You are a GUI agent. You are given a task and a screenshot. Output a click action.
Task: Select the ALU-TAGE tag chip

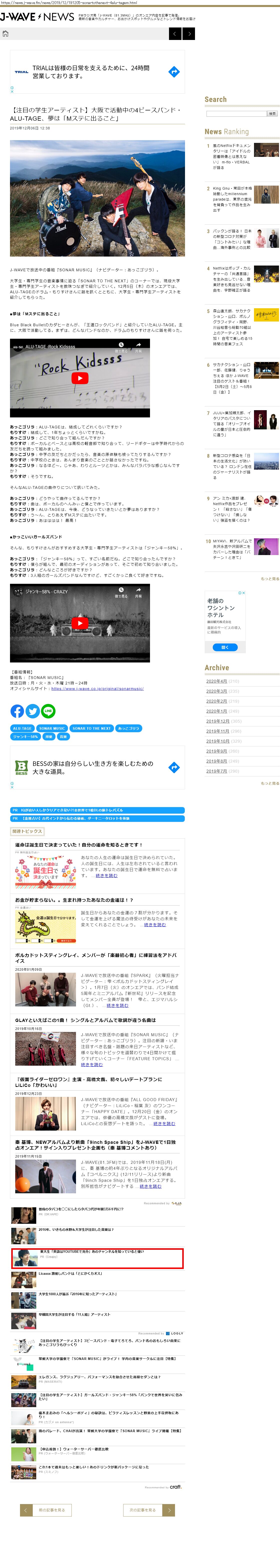[x=22, y=728]
